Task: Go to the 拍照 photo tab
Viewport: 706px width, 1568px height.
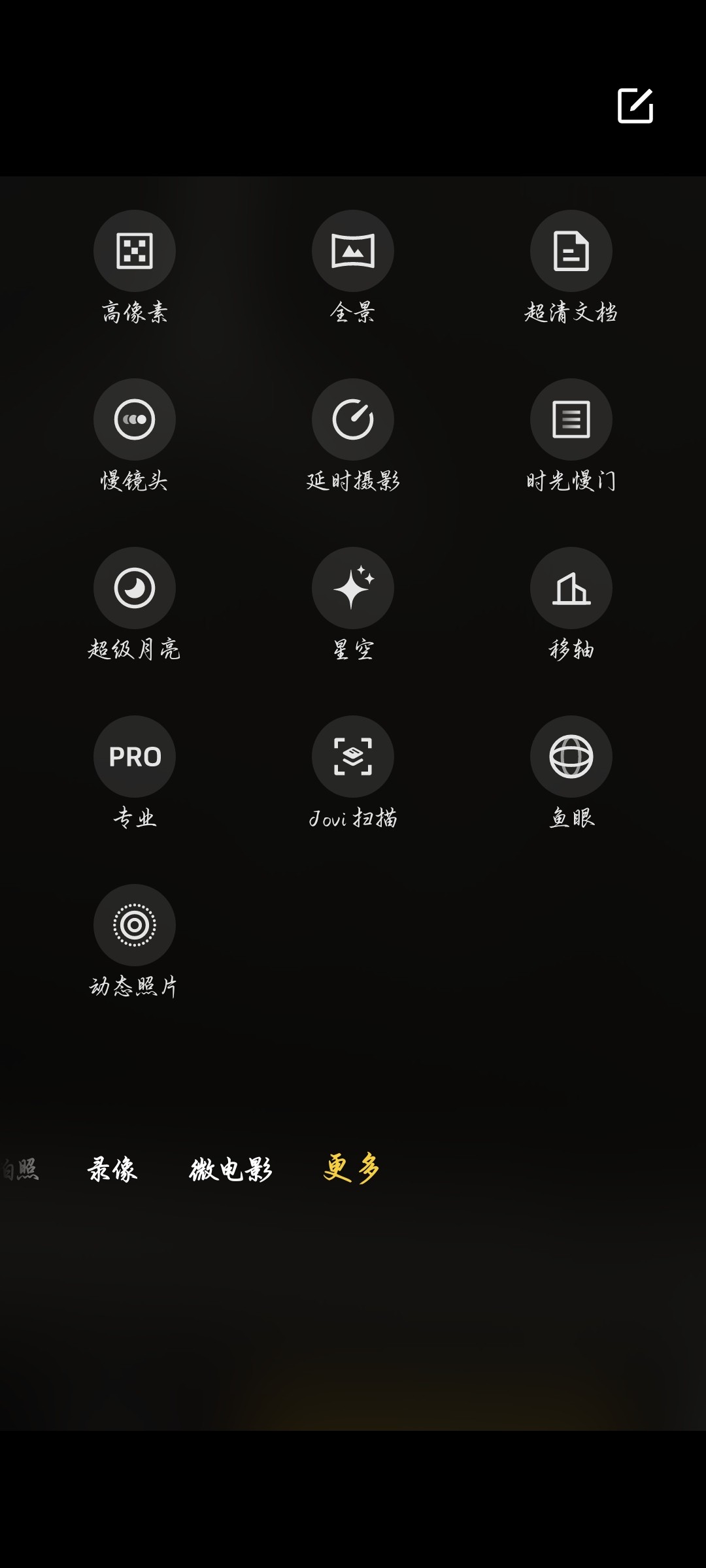Action: pyautogui.click(x=20, y=1169)
